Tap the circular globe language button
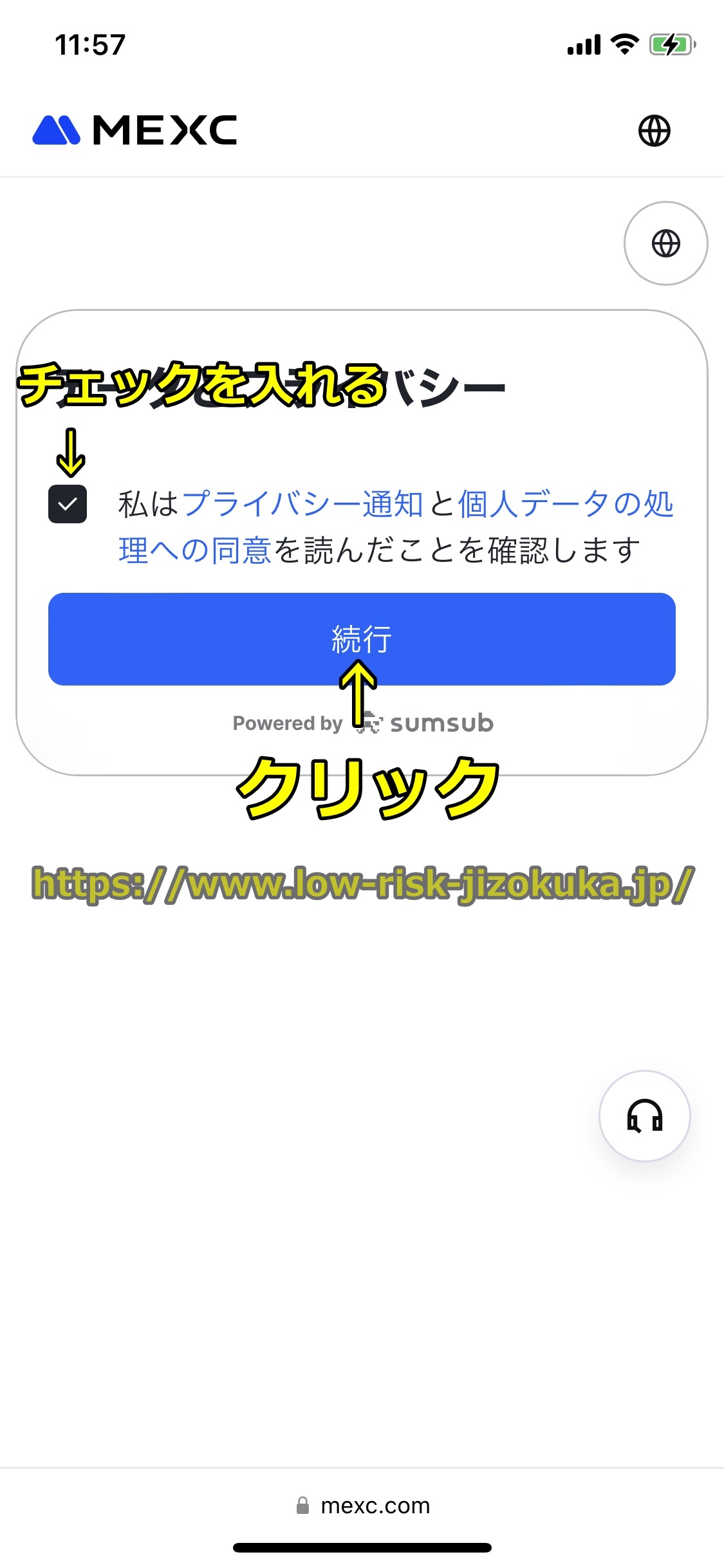 (x=665, y=243)
